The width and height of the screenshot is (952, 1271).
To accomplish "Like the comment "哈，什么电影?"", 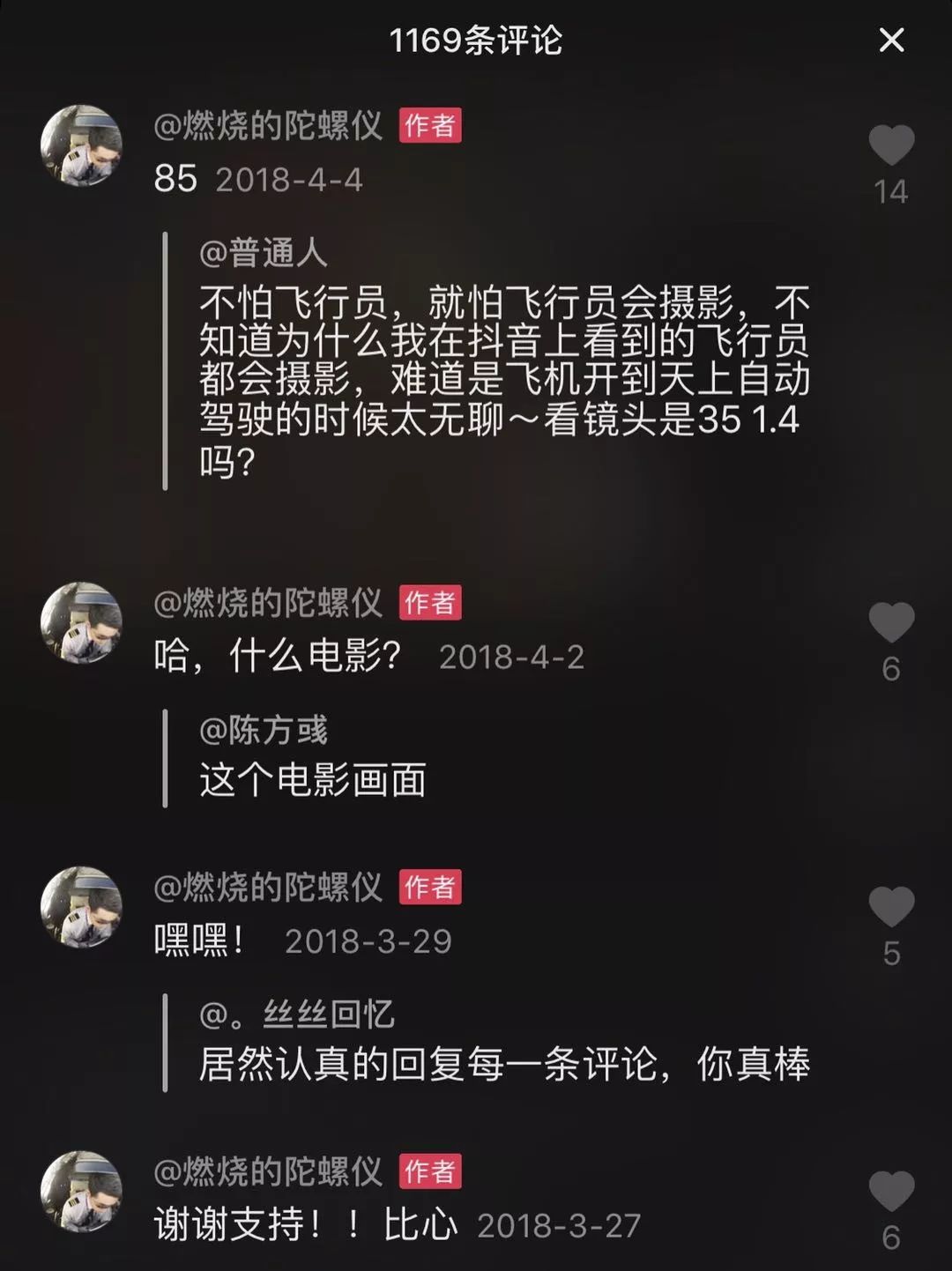I will 891,622.
